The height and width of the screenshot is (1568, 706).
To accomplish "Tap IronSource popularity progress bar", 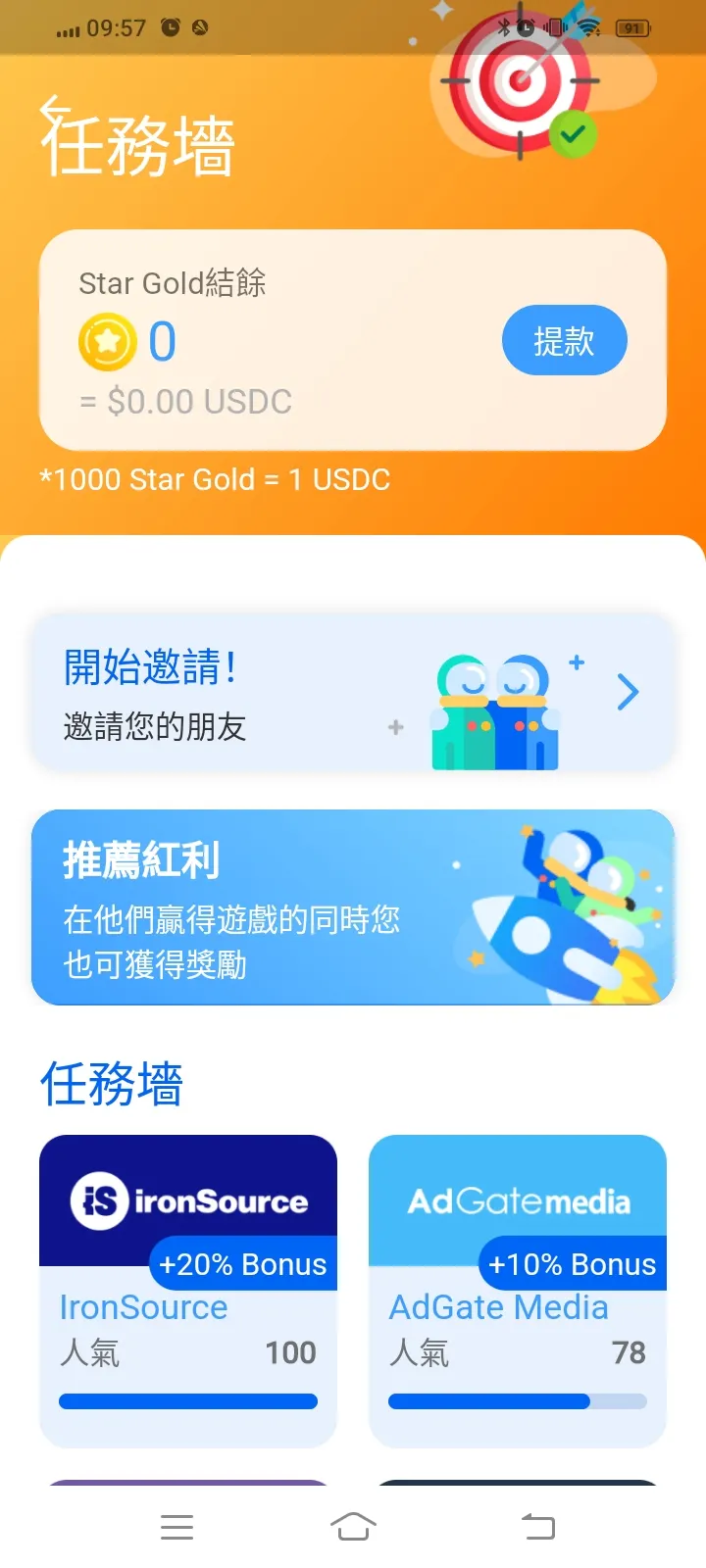I will [188, 1401].
